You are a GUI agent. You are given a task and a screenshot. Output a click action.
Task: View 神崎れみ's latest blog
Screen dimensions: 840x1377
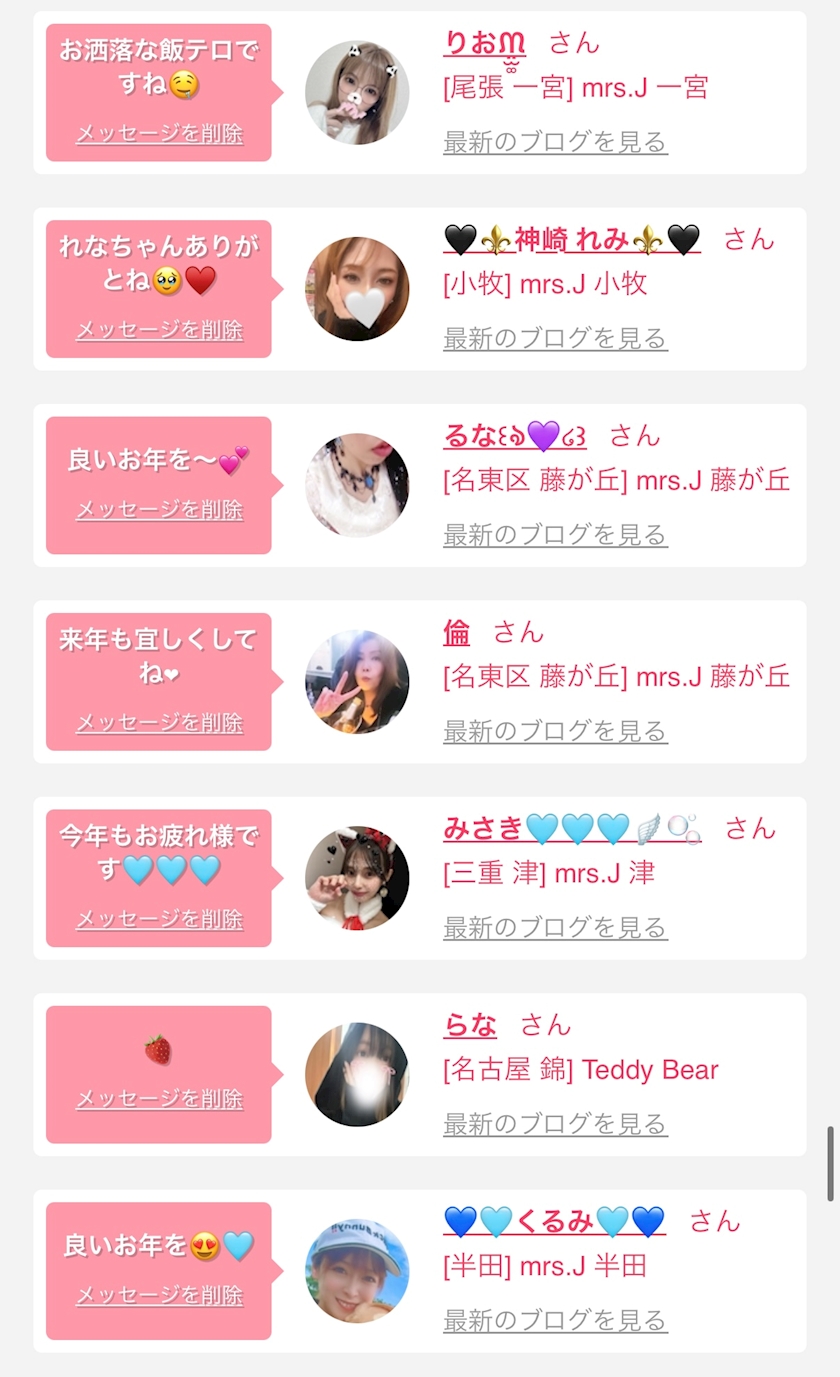555,338
